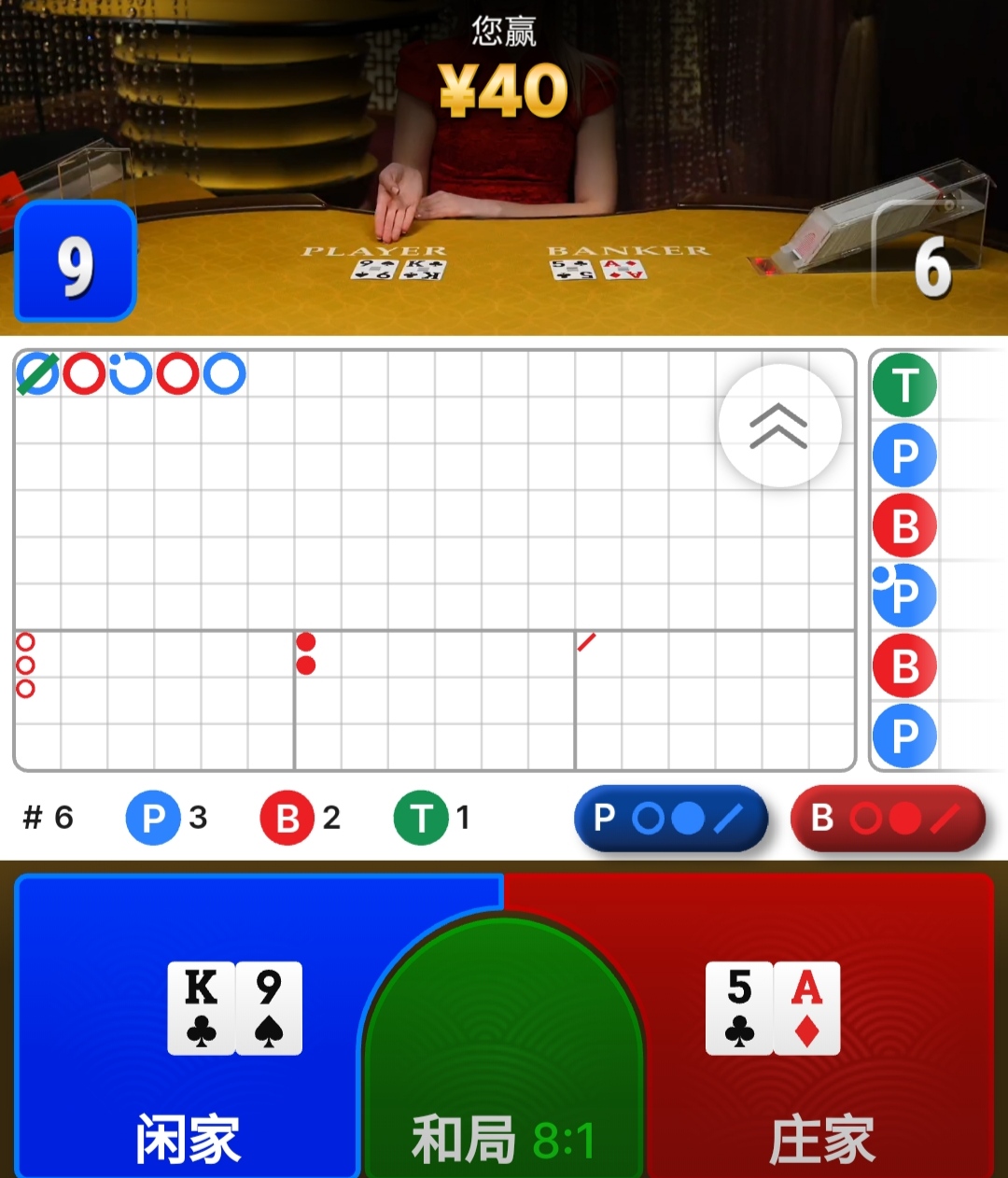Tap the blue P prediction button
Screen dimensions: 1008x1178
tap(670, 819)
